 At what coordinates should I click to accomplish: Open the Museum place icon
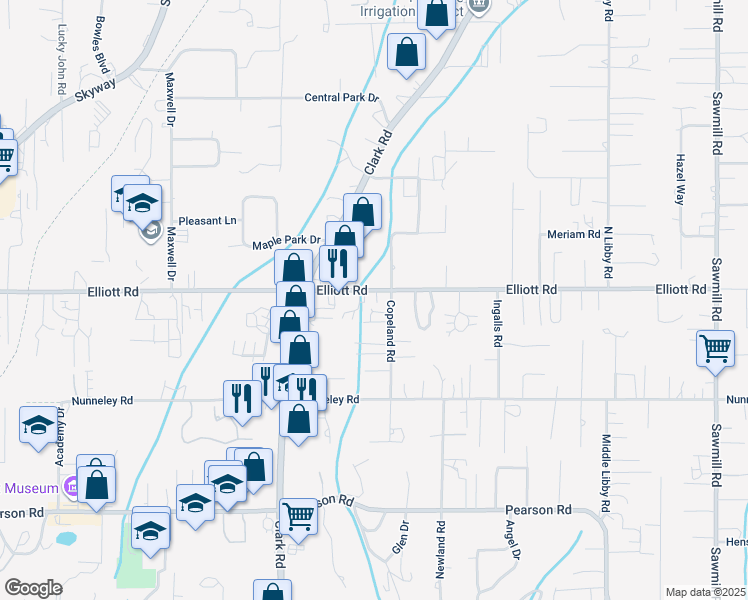coord(72,488)
